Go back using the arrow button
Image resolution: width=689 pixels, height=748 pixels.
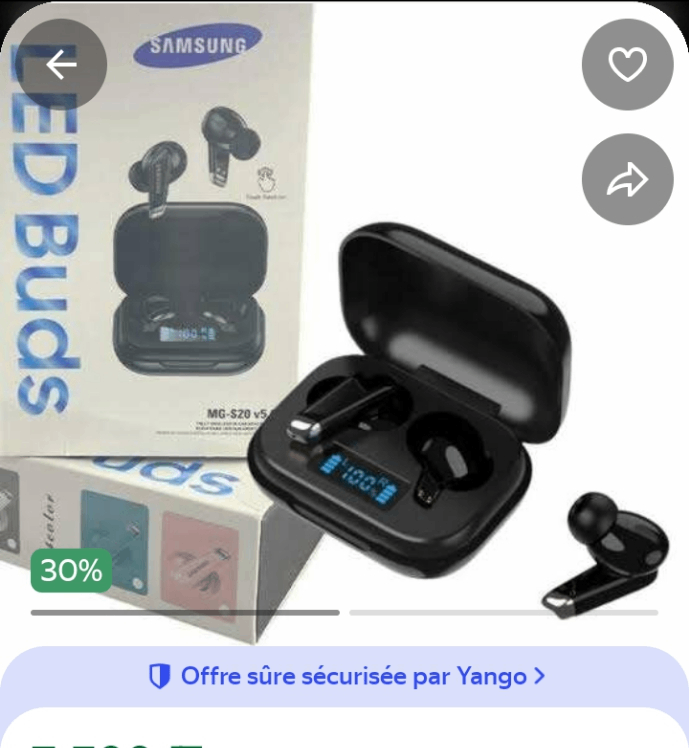pos(61,65)
